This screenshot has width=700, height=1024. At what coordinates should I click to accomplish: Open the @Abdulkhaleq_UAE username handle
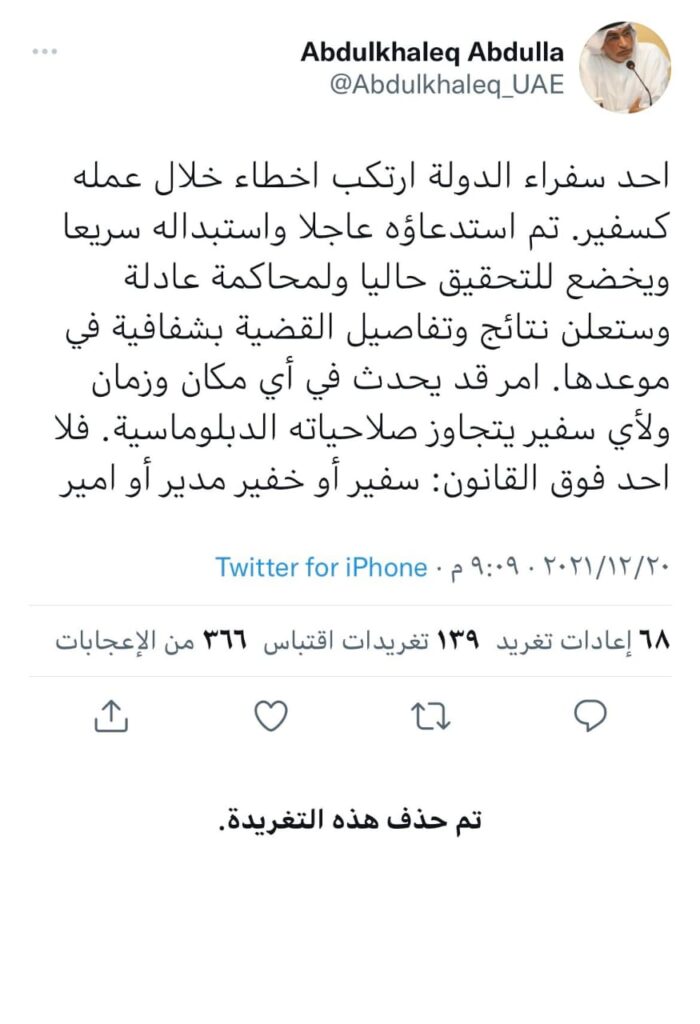(x=446, y=86)
